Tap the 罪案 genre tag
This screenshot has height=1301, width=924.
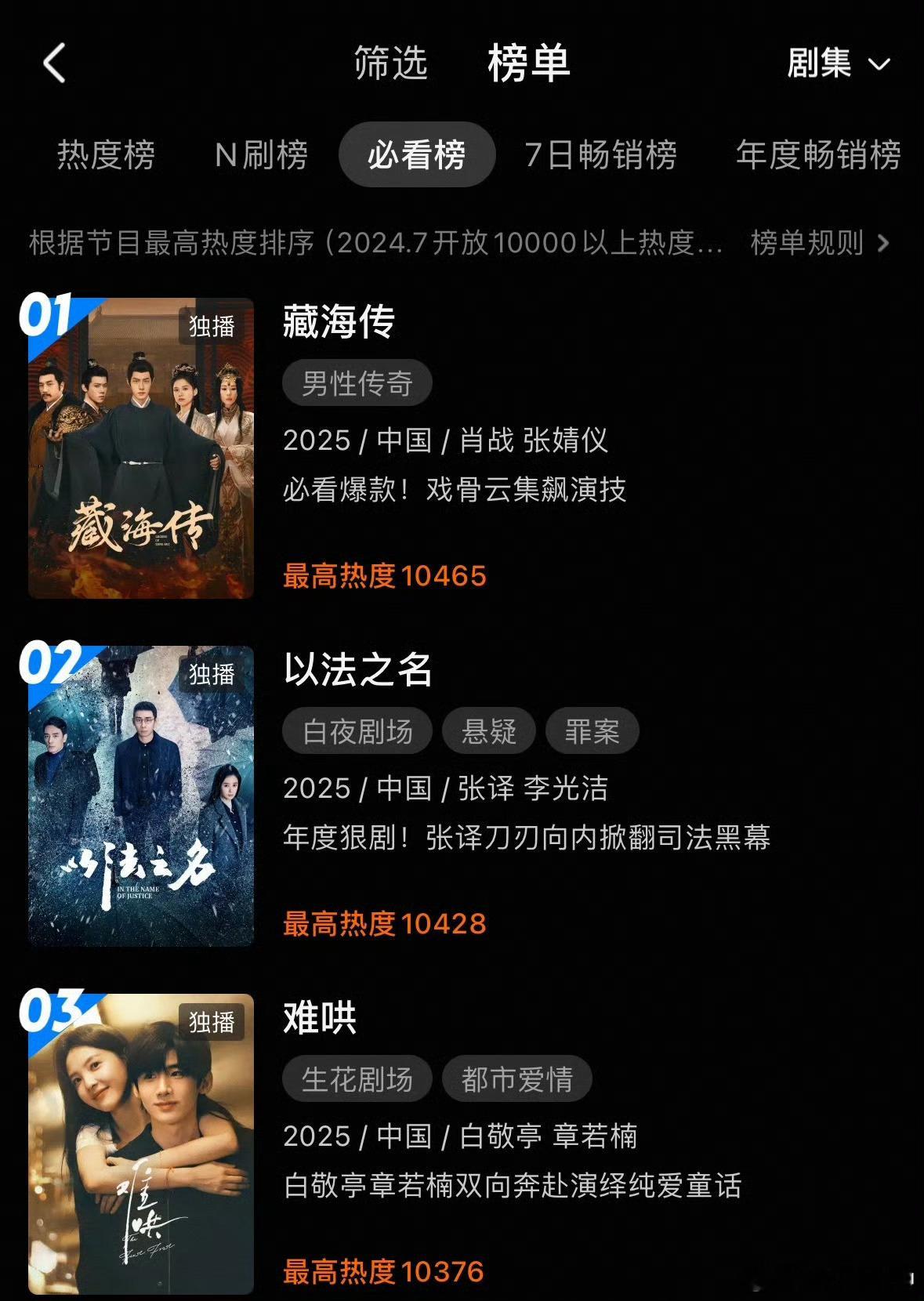click(x=592, y=730)
